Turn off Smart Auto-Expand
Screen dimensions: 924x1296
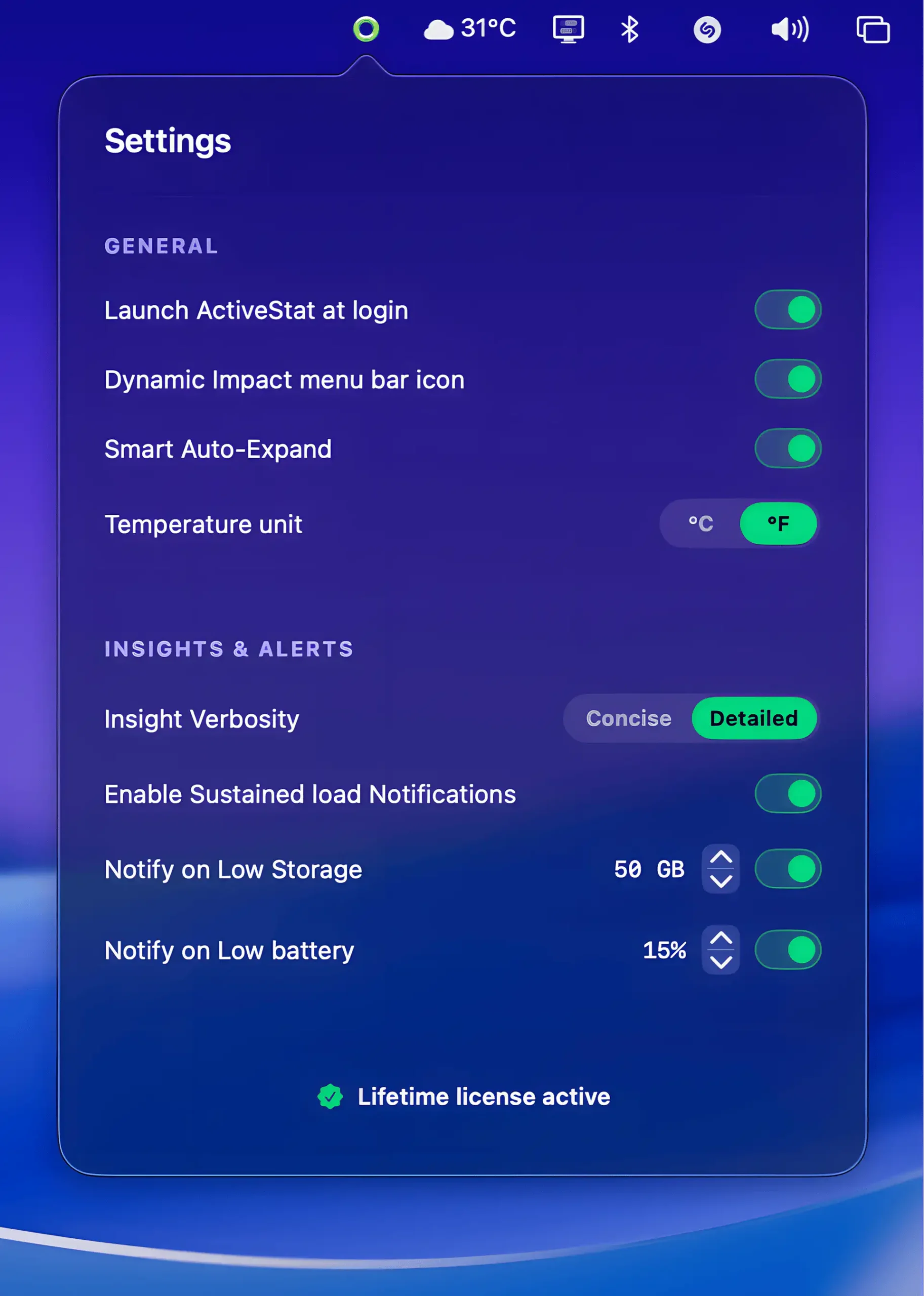pyautogui.click(x=787, y=449)
